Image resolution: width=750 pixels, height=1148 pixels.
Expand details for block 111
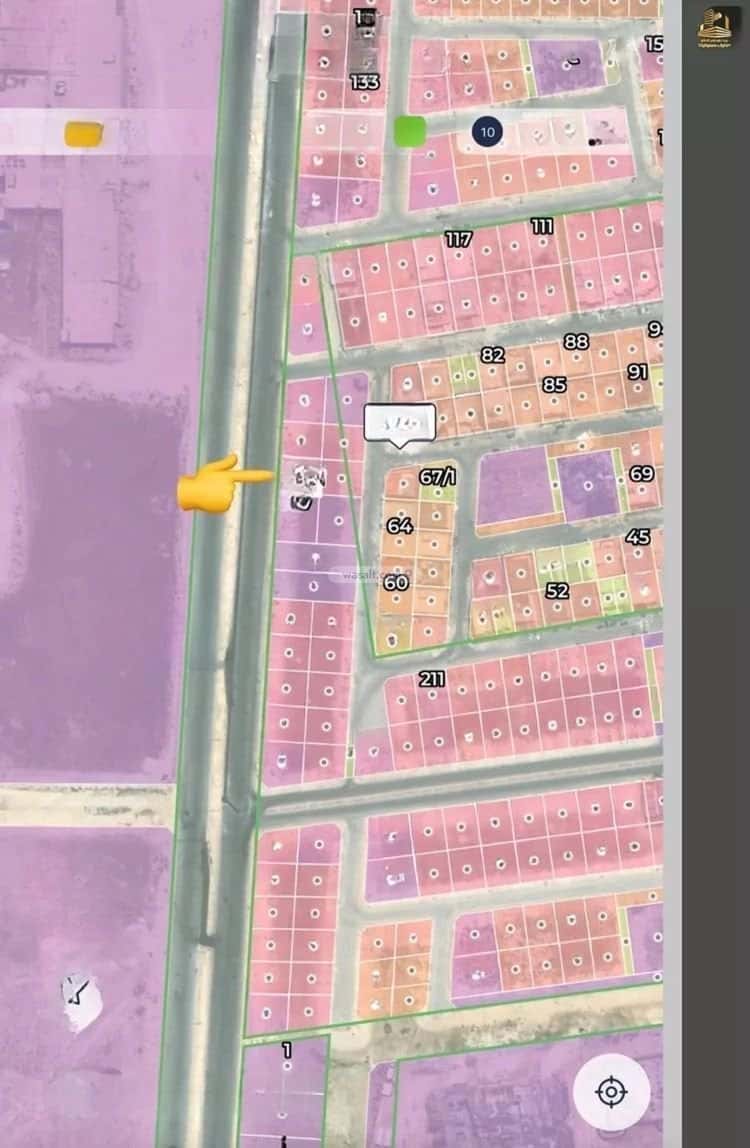pyautogui.click(x=541, y=227)
